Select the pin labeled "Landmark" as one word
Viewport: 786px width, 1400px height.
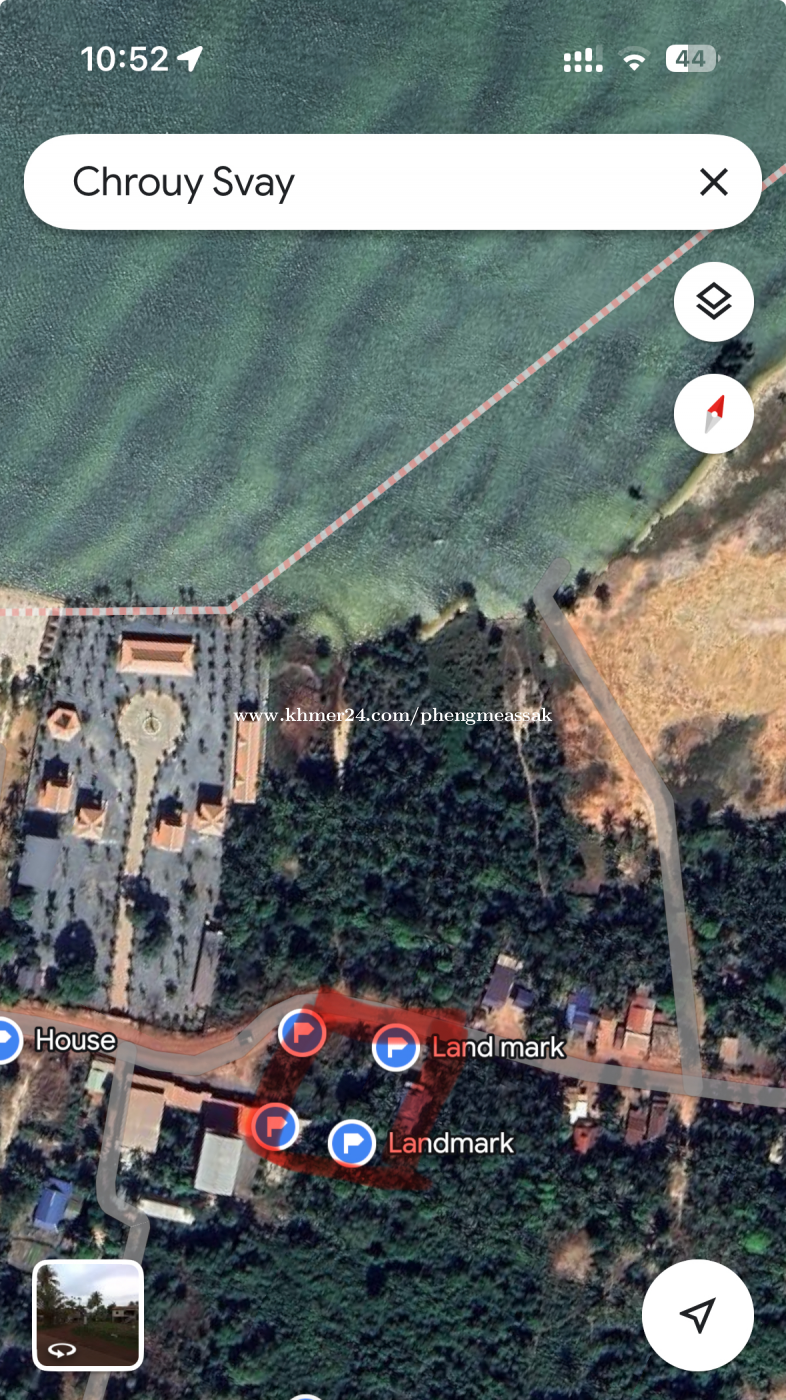351,1142
